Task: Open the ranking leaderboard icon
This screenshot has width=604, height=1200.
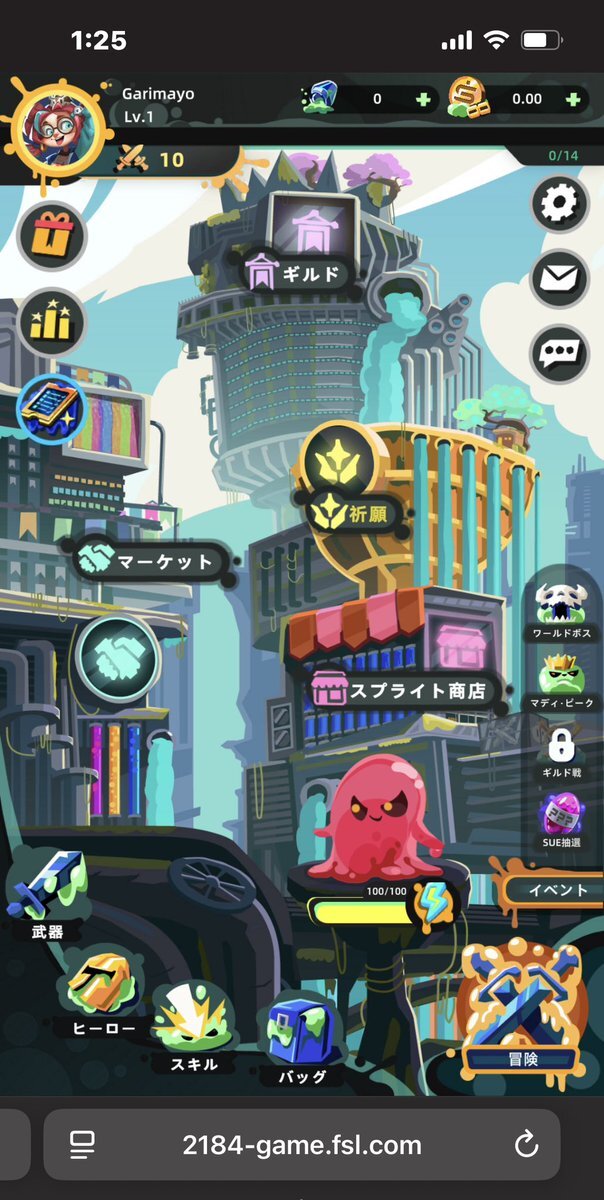Action: click(51, 323)
